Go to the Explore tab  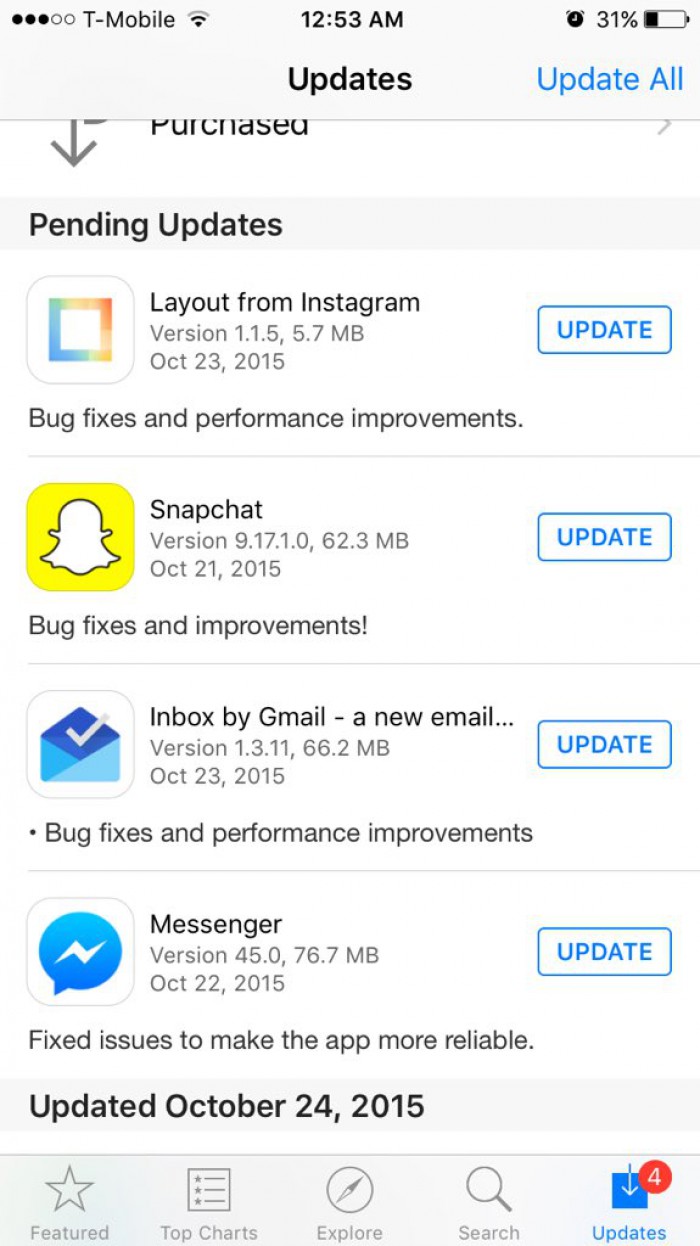[349, 1203]
